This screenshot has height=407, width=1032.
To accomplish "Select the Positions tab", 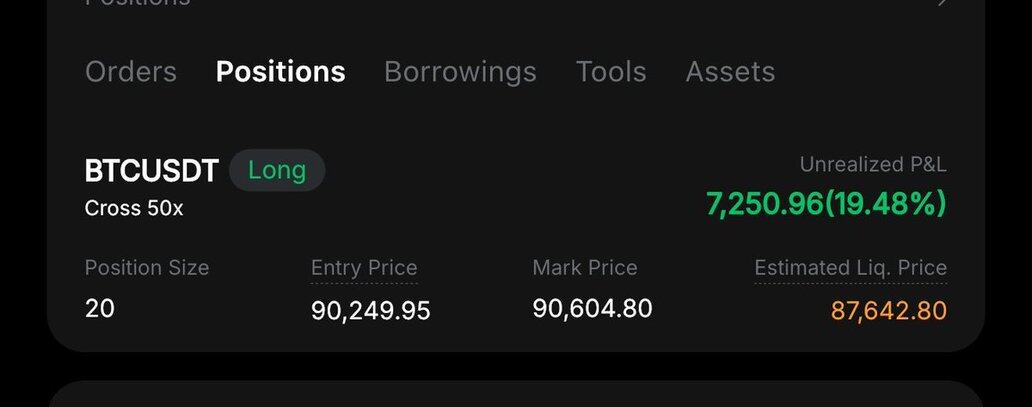I will pos(280,72).
